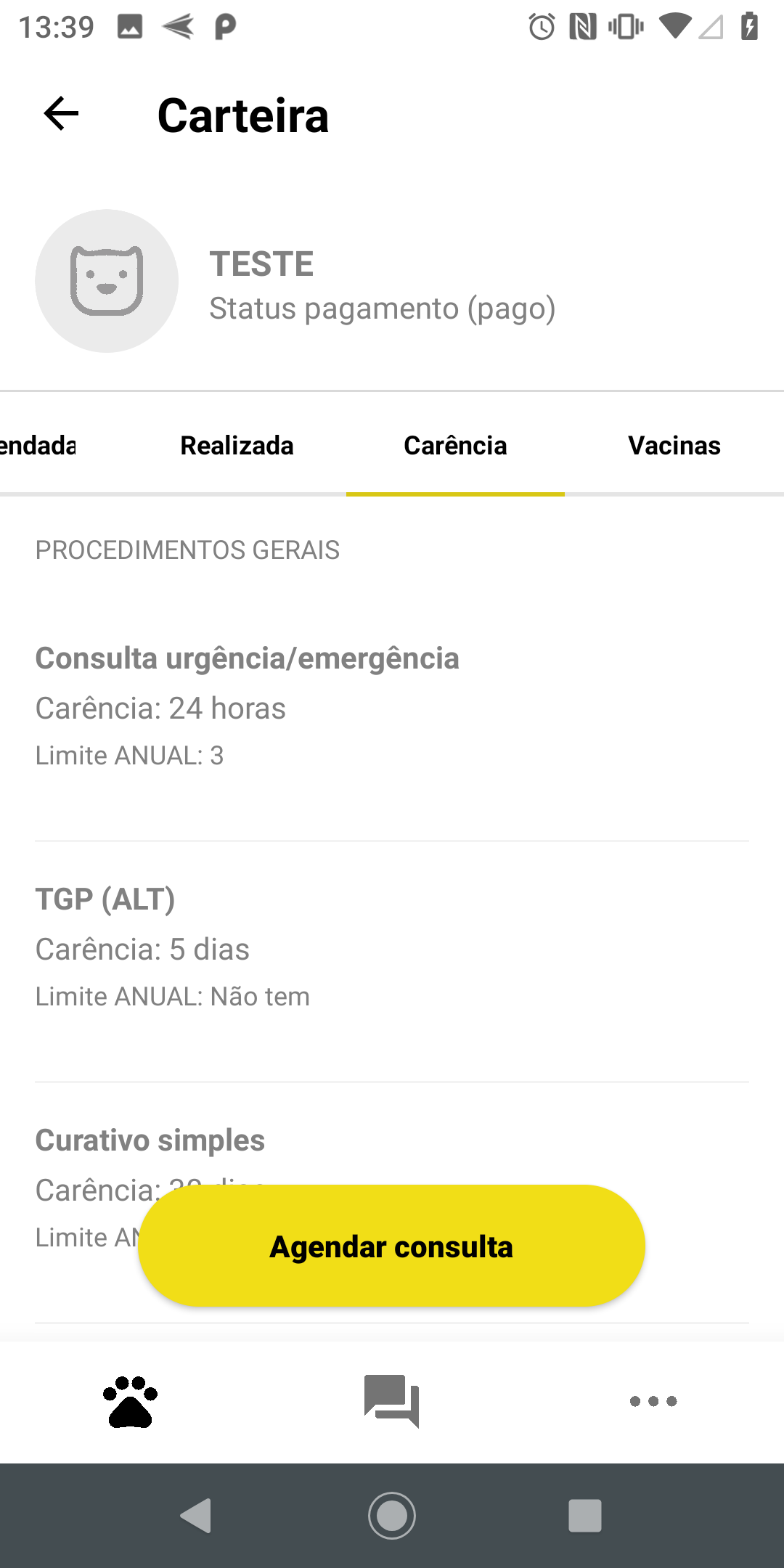Go back using the app bar arrow
This screenshot has height=1568, width=784.
(x=61, y=114)
